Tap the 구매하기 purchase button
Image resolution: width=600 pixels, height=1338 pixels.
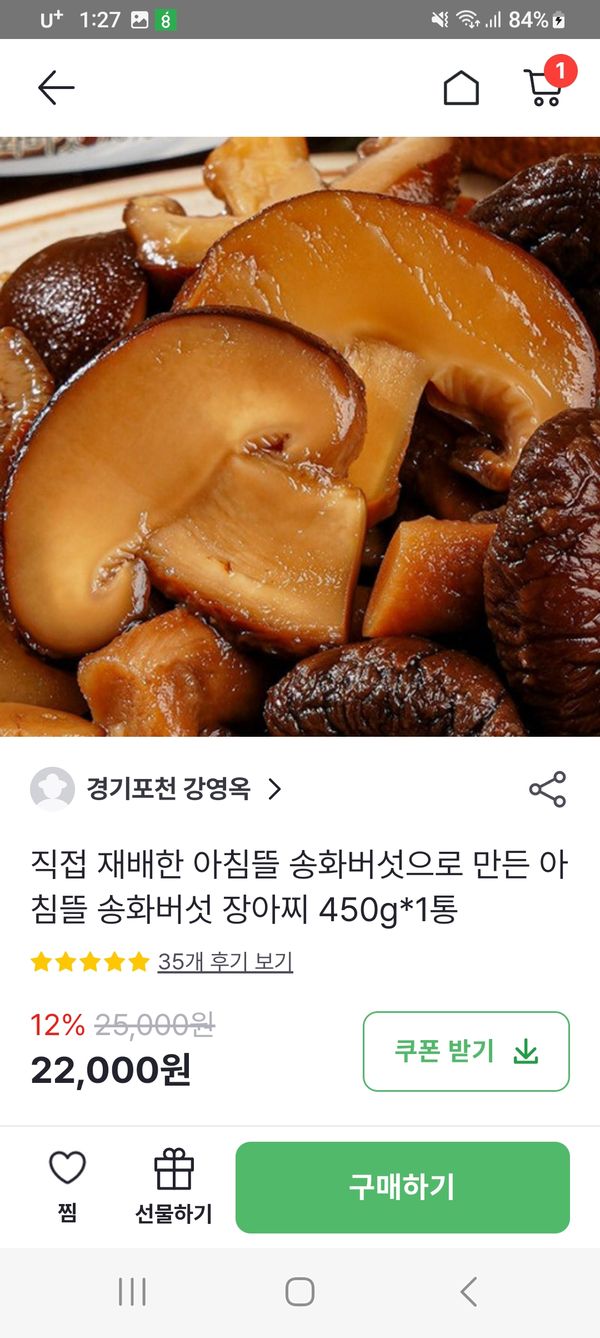(x=402, y=1187)
